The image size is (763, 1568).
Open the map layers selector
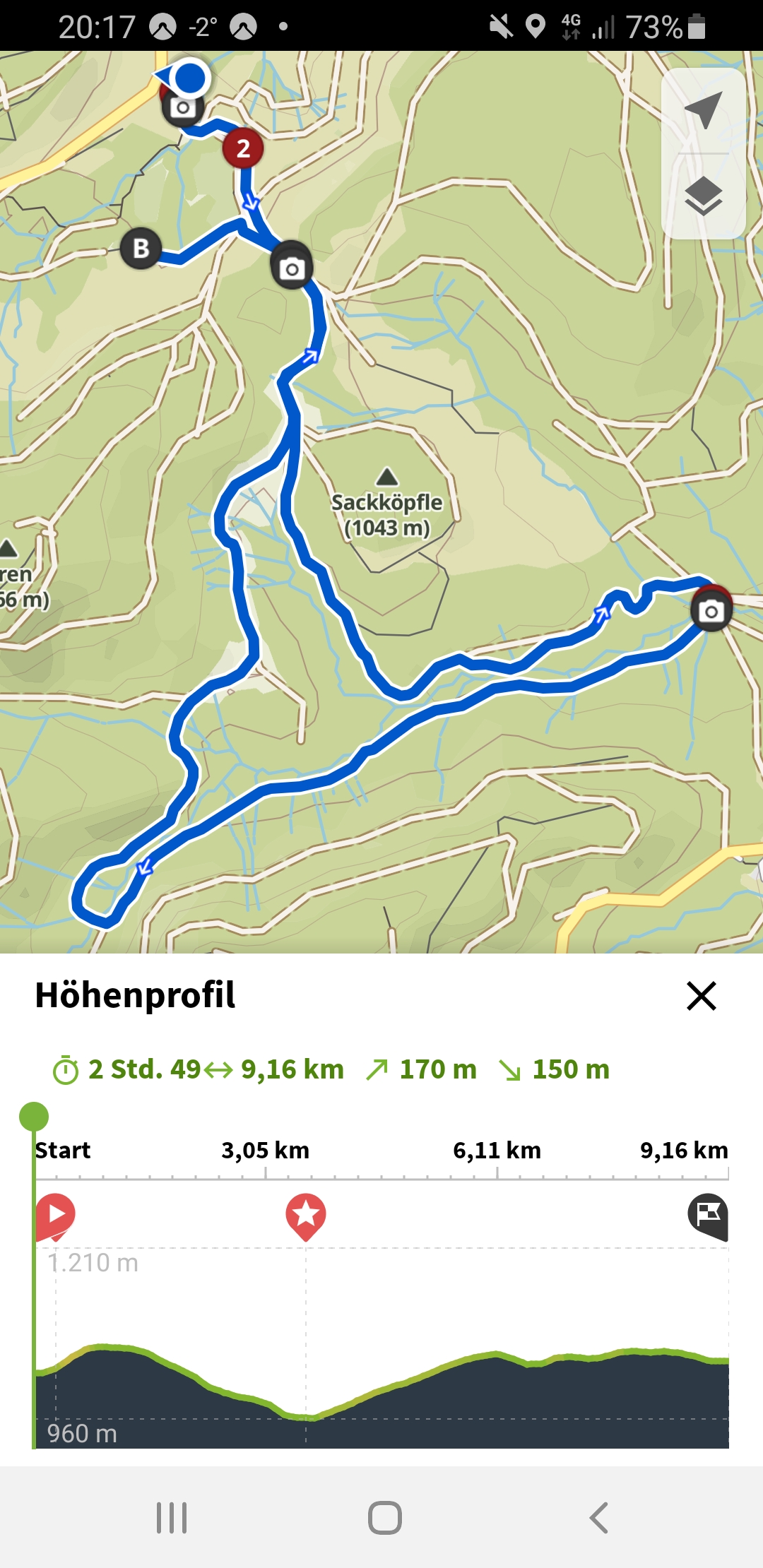[x=703, y=196]
